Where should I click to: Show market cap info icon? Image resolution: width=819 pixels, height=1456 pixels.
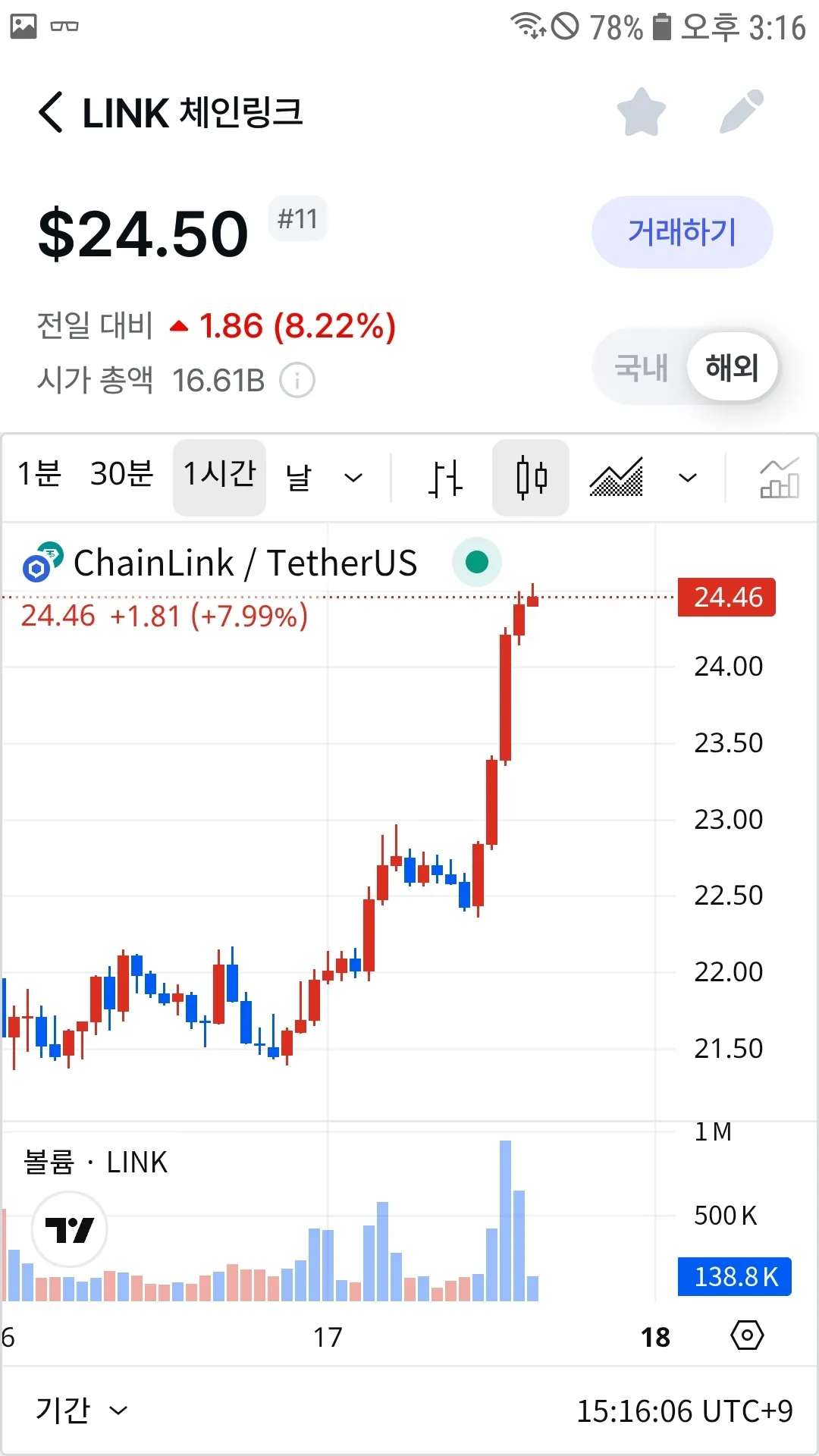(x=297, y=381)
